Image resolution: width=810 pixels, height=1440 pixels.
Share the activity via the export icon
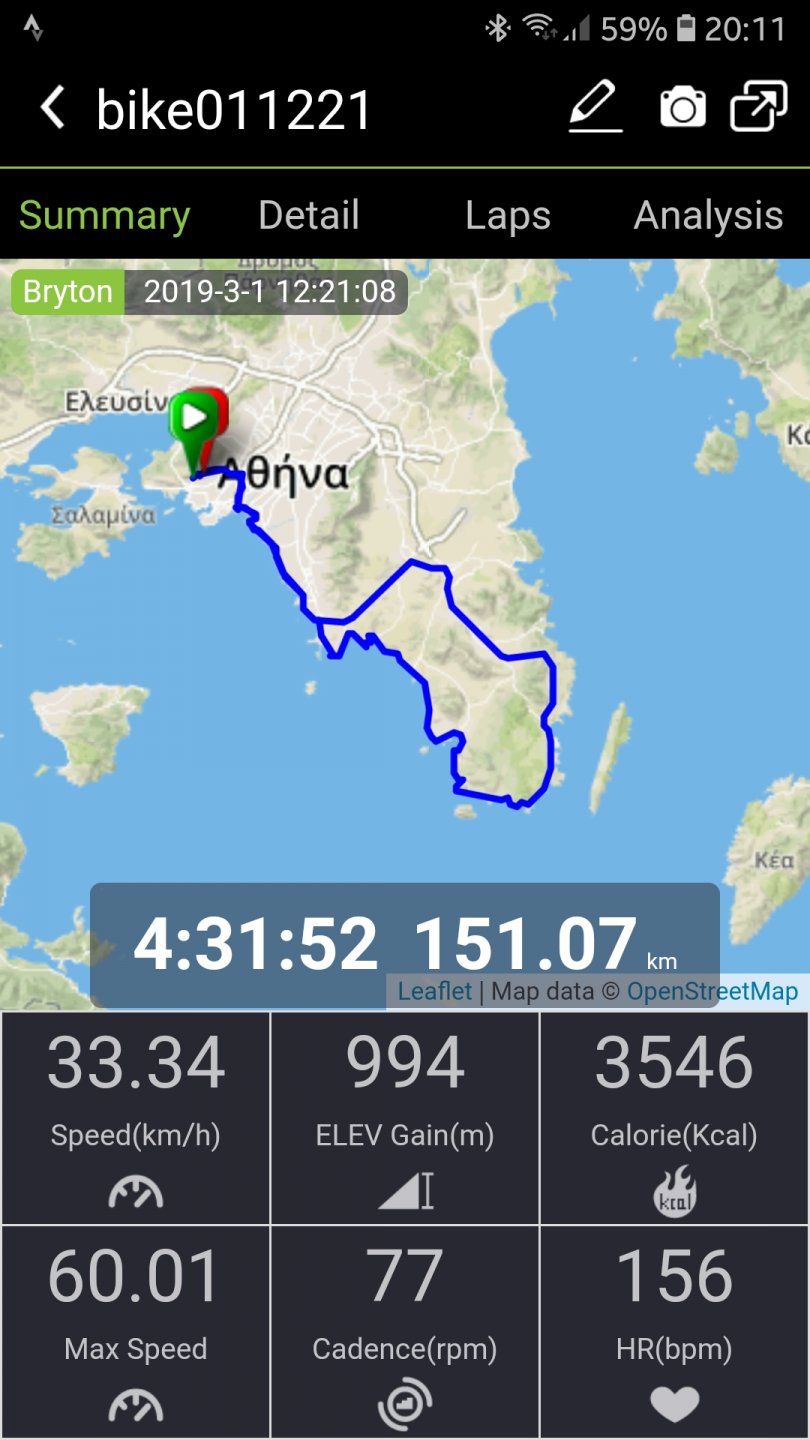[758, 107]
